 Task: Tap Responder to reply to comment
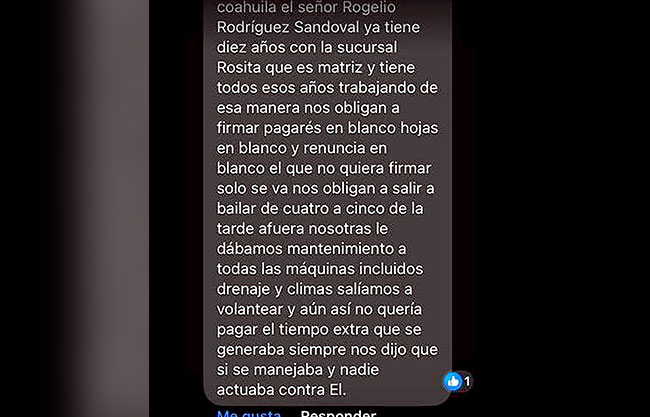(x=338, y=413)
